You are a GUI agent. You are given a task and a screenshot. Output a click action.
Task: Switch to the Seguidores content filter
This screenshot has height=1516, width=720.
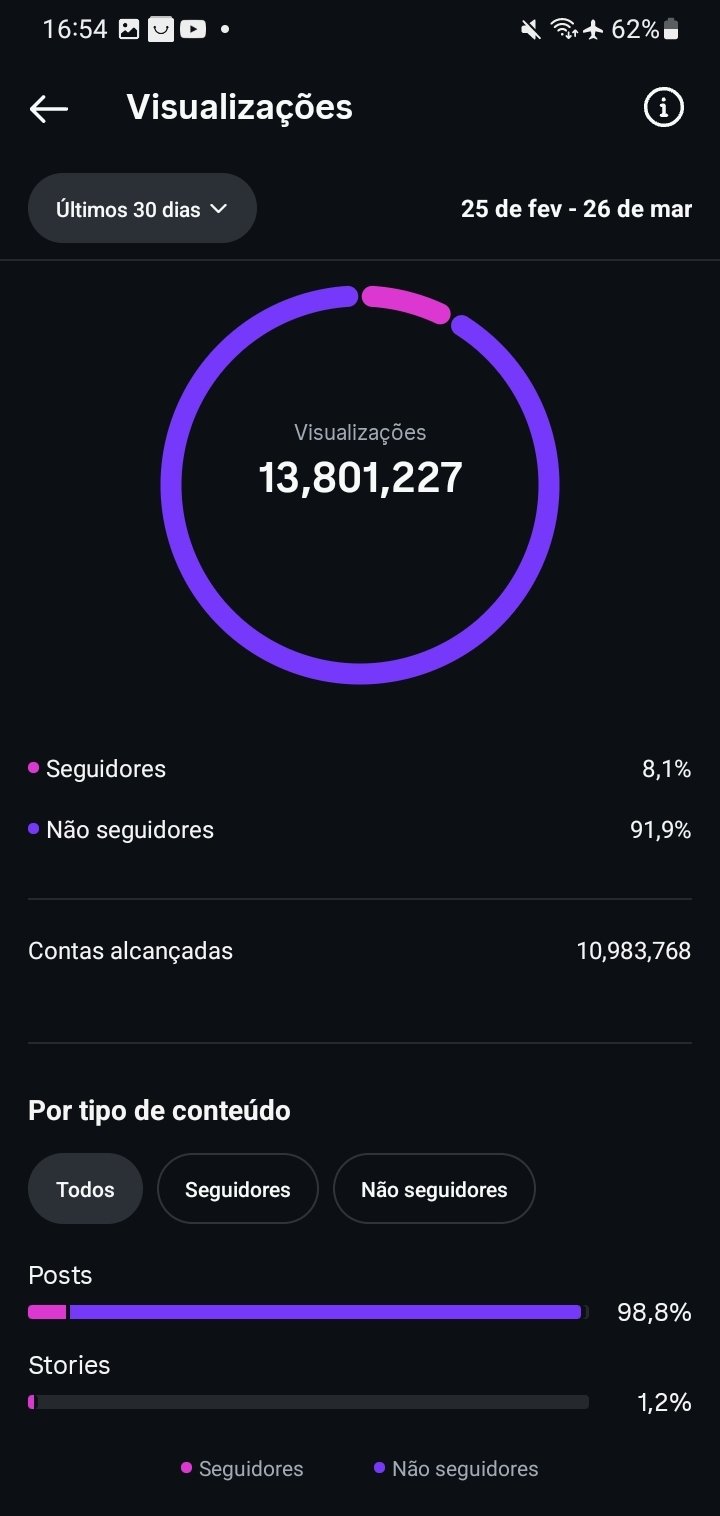237,1189
